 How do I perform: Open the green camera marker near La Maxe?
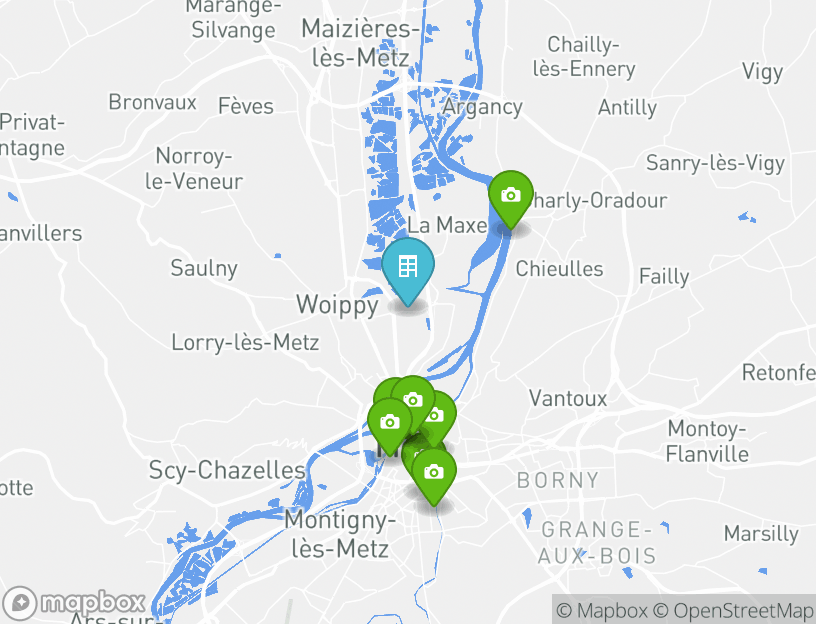pyautogui.click(x=510, y=195)
